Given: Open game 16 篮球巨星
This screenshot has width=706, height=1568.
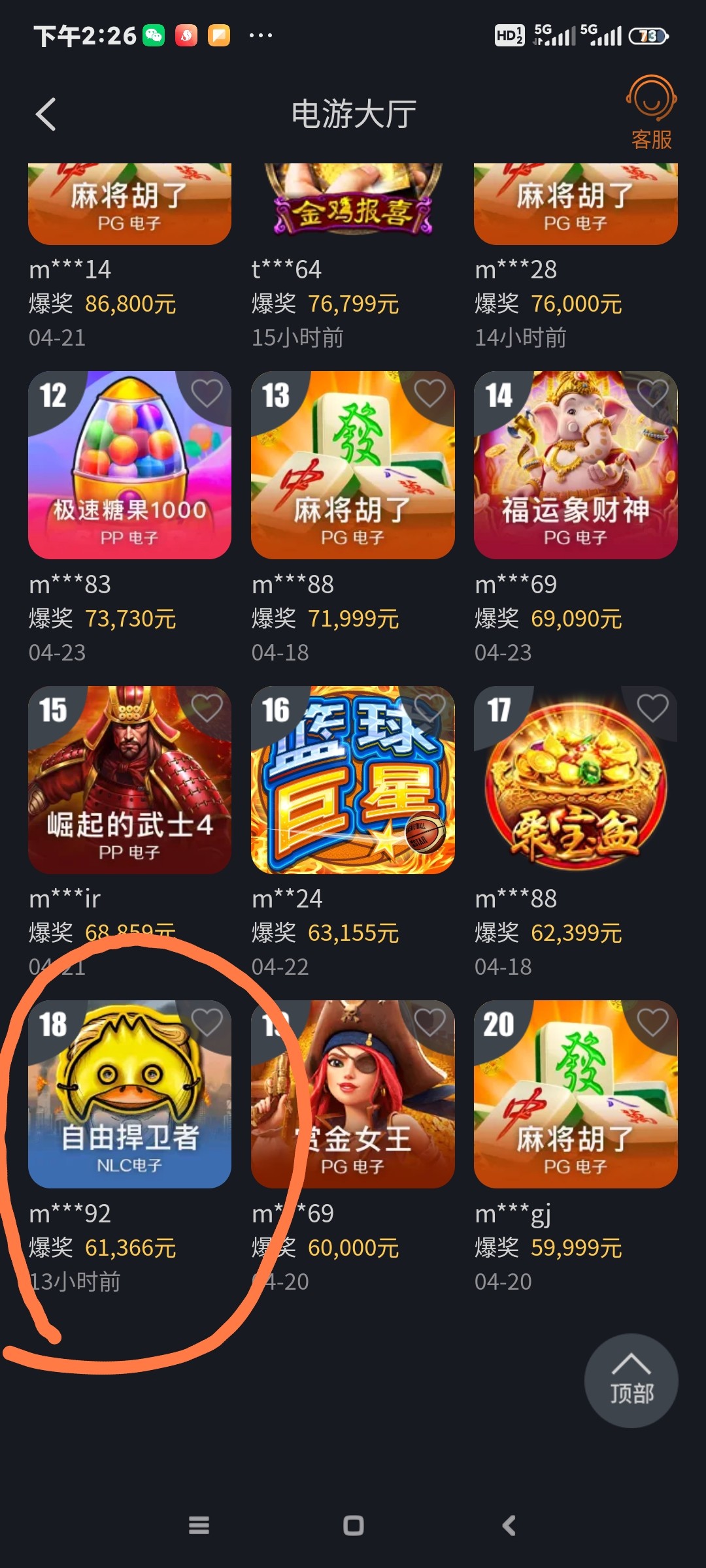Looking at the screenshot, I should 352,784.
